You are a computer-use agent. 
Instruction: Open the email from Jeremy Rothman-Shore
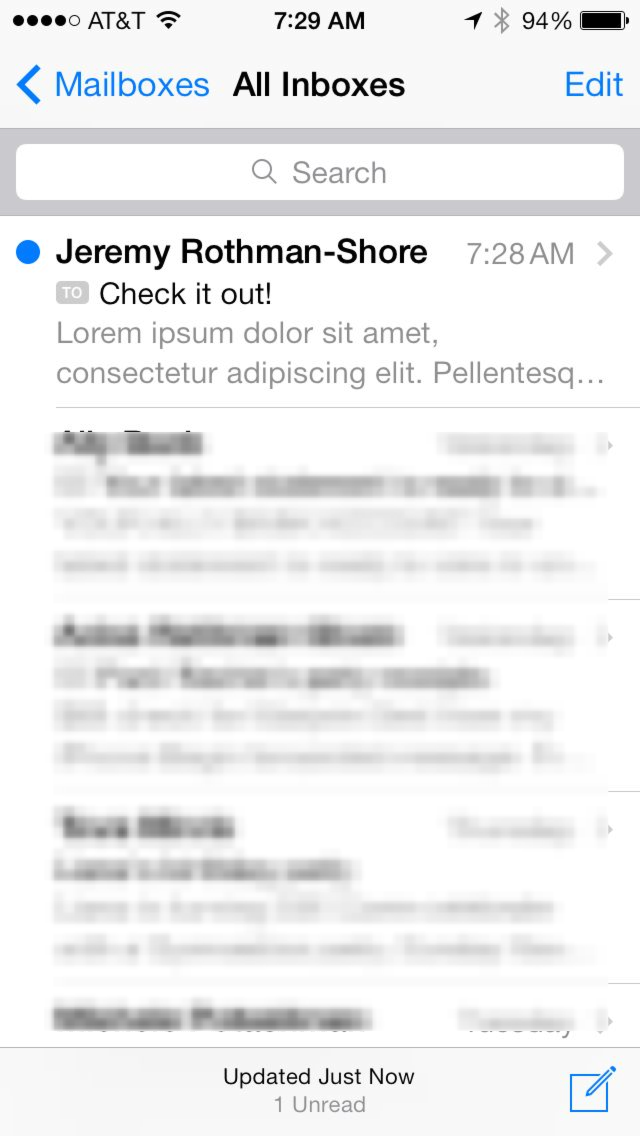tap(320, 312)
